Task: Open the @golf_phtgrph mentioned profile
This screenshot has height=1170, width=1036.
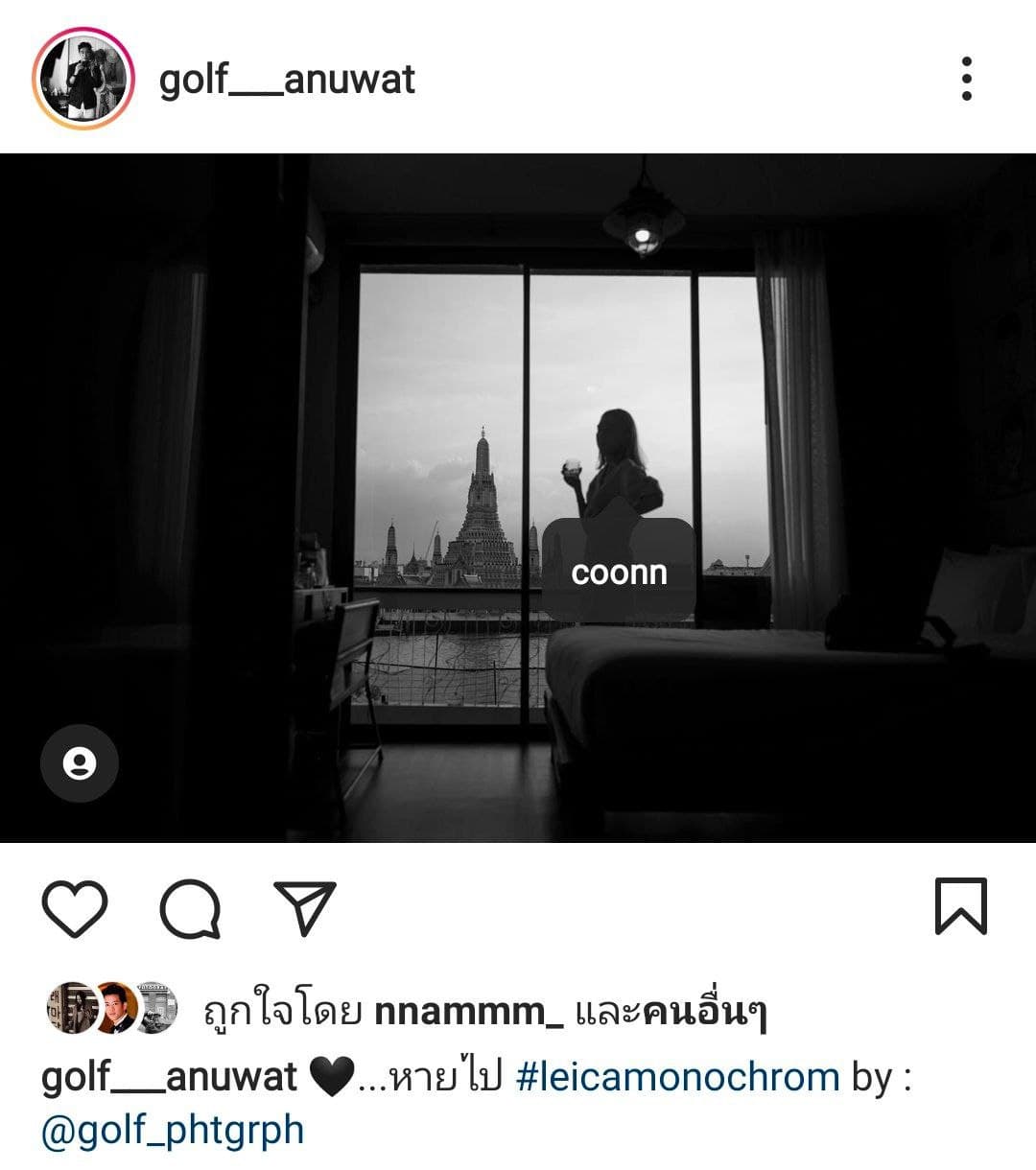Action: (x=173, y=1130)
